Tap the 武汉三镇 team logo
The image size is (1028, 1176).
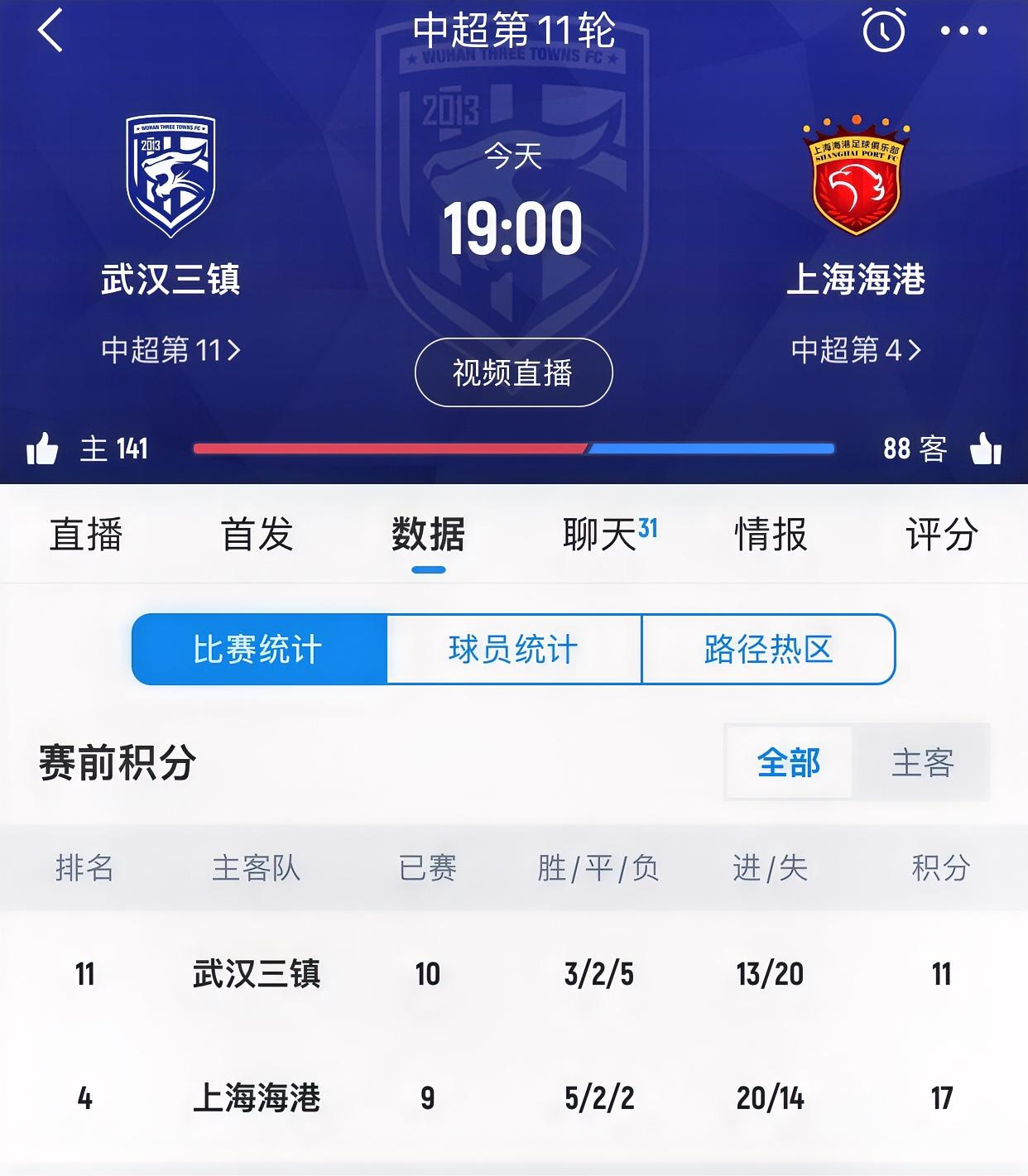point(171,176)
